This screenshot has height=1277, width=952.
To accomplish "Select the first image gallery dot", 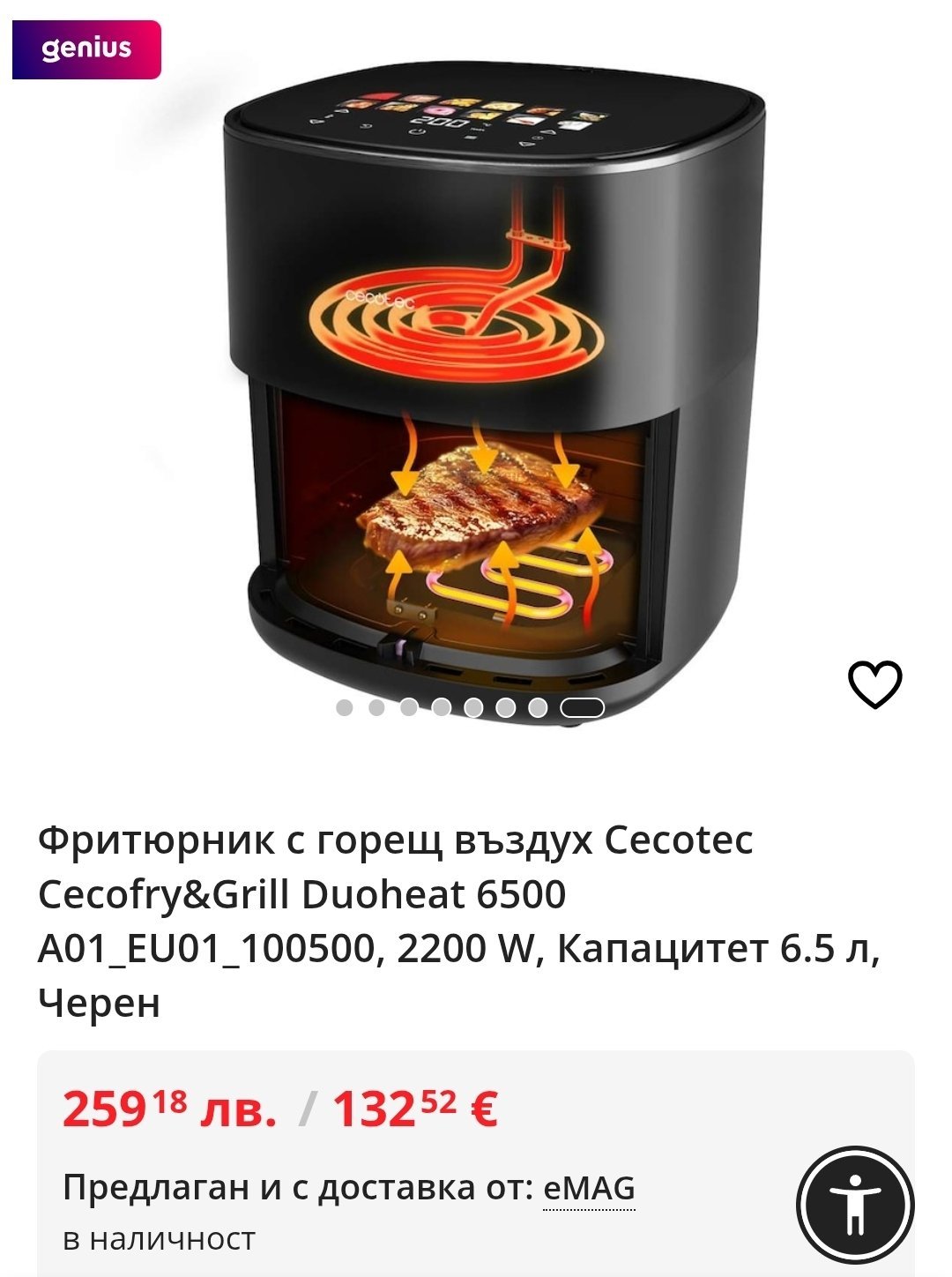I will click(345, 707).
